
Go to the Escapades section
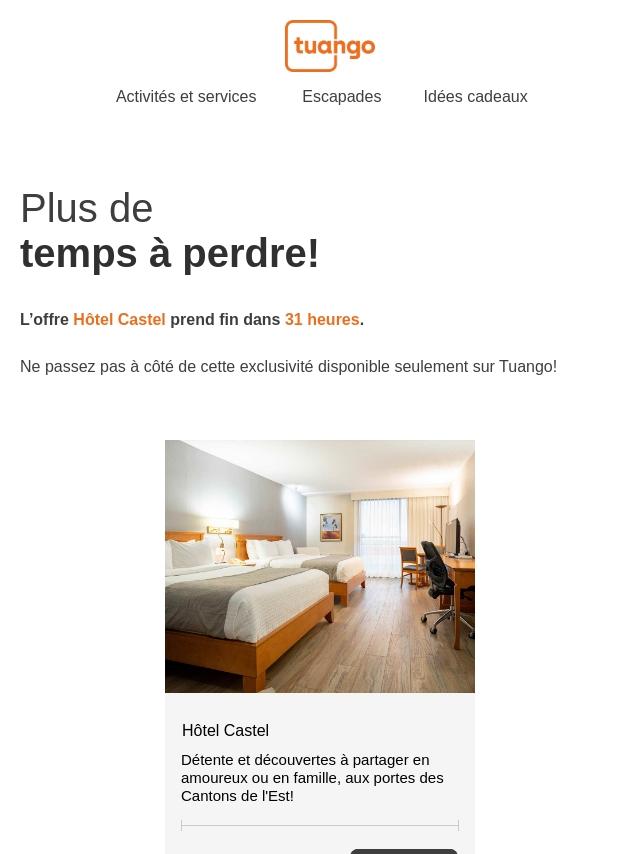[x=341, y=97]
